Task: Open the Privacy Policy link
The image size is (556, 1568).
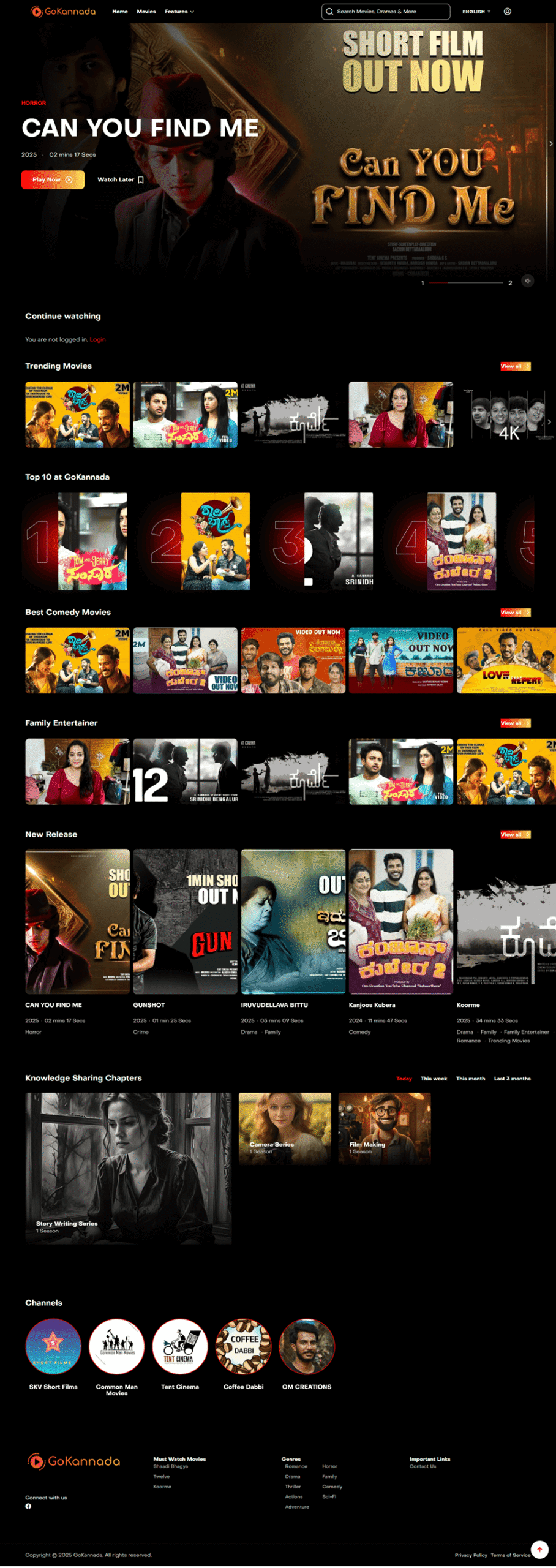Action: [x=470, y=1555]
